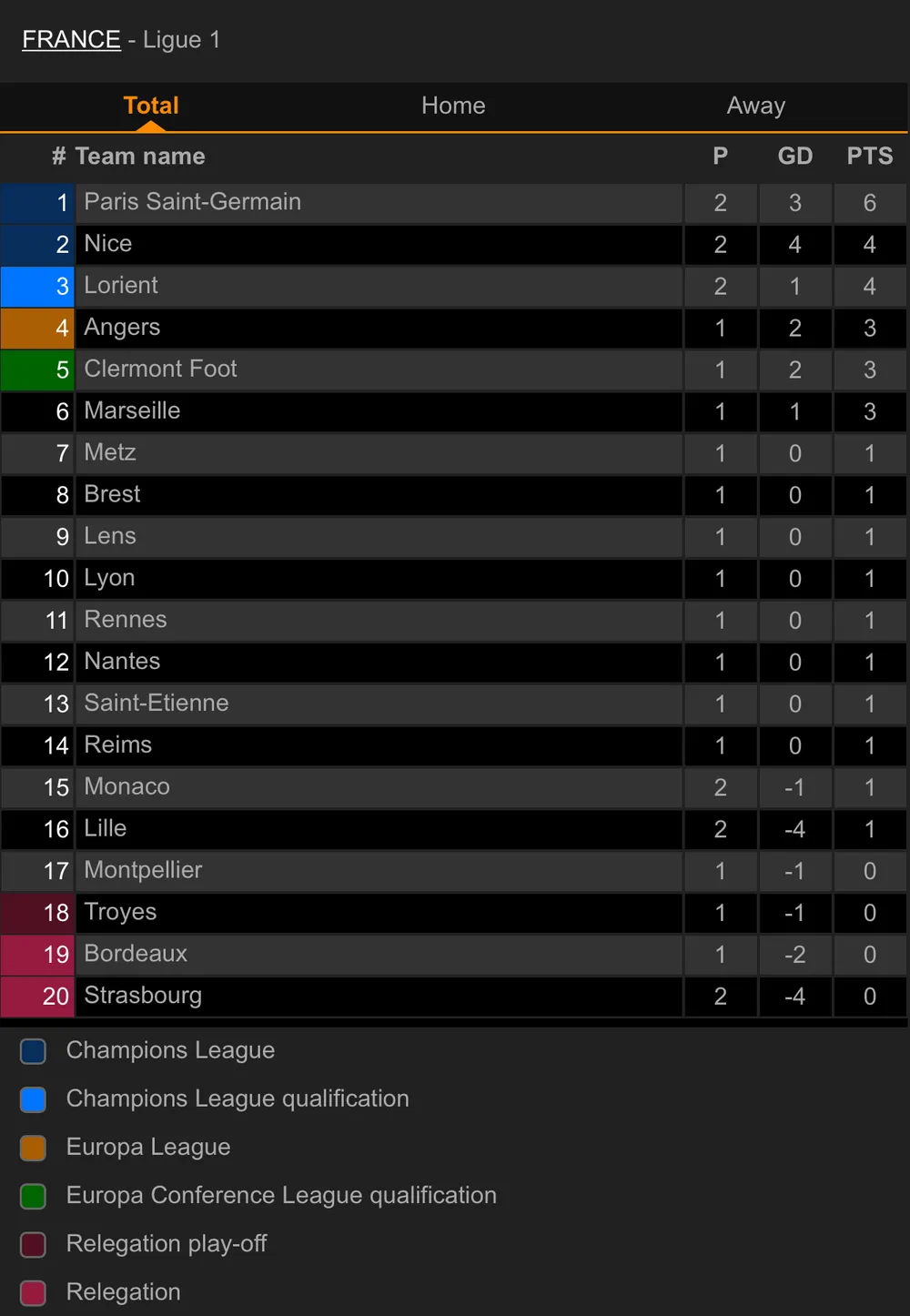Open the Lyon team row
Image resolution: width=910 pixels, height=1316 pixels.
[109, 578]
